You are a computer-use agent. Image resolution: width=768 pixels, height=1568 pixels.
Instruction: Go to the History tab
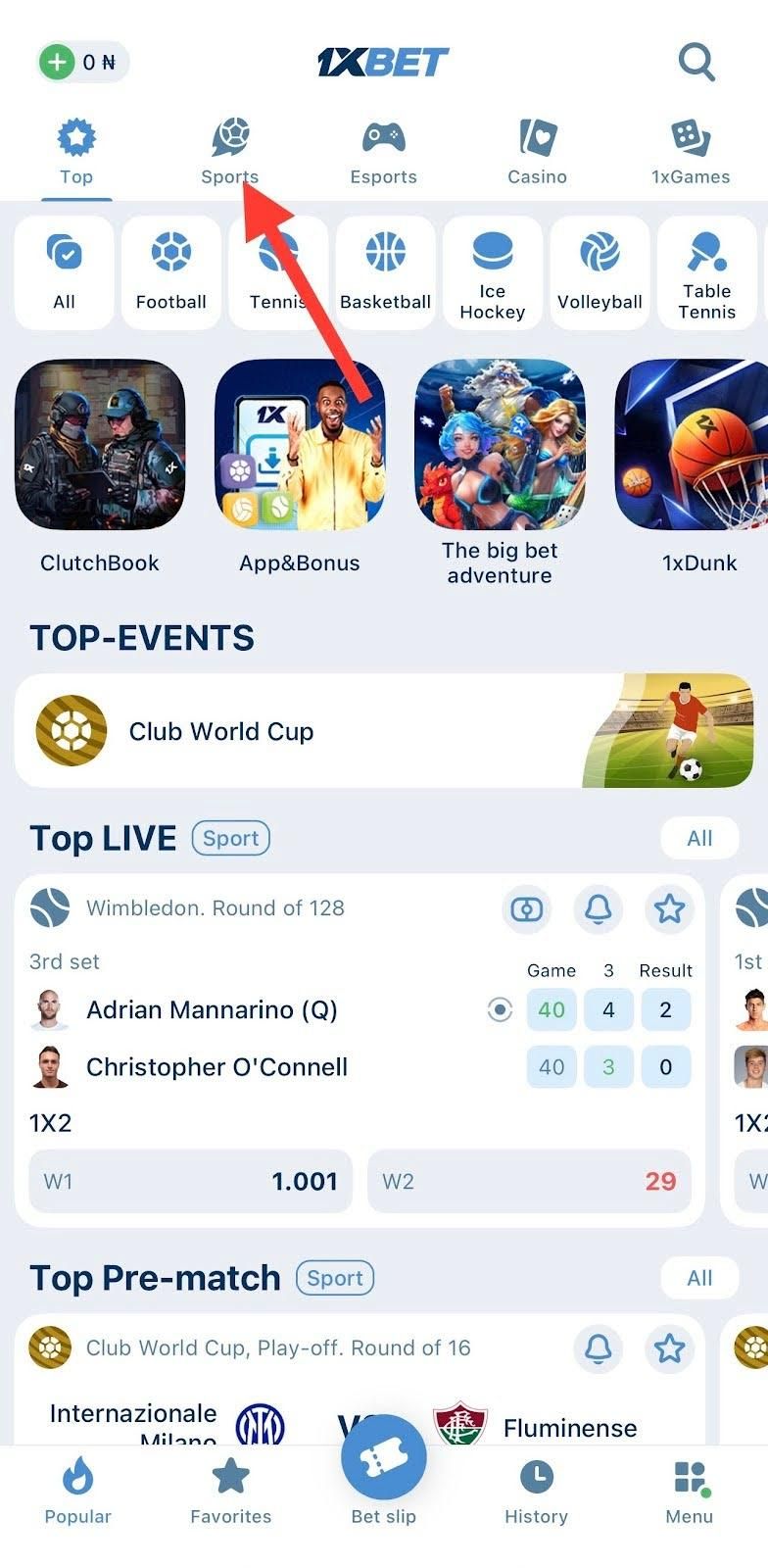[536, 1490]
